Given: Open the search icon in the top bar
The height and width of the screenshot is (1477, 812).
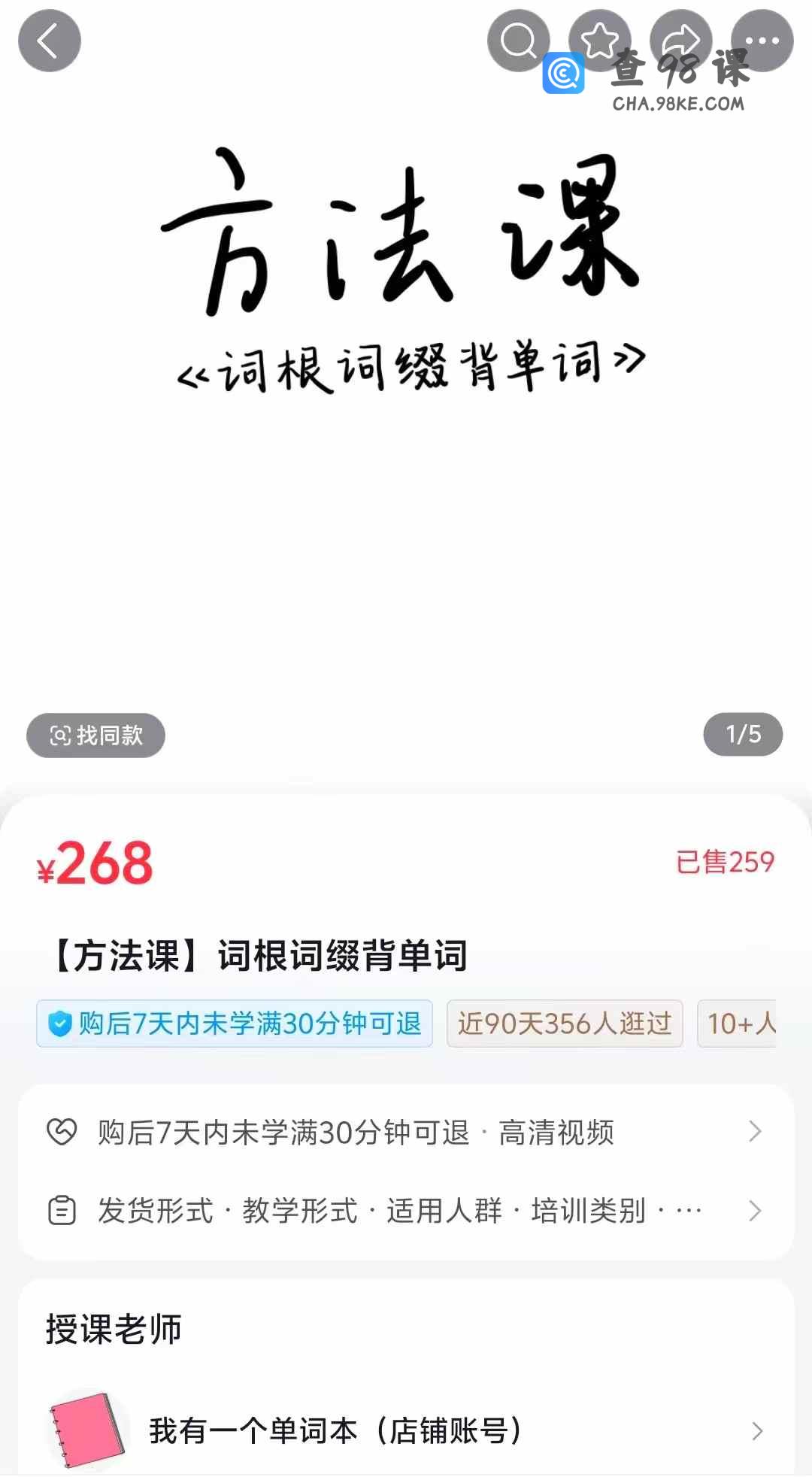Looking at the screenshot, I should click(518, 41).
